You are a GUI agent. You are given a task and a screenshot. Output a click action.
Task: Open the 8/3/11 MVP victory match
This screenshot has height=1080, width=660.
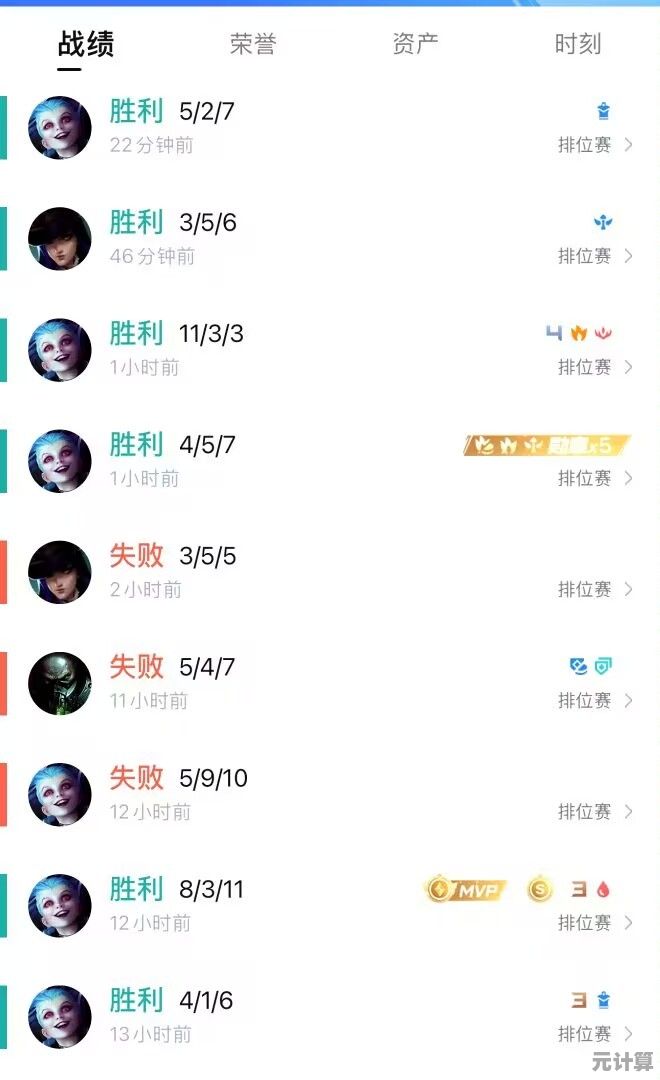(x=330, y=905)
